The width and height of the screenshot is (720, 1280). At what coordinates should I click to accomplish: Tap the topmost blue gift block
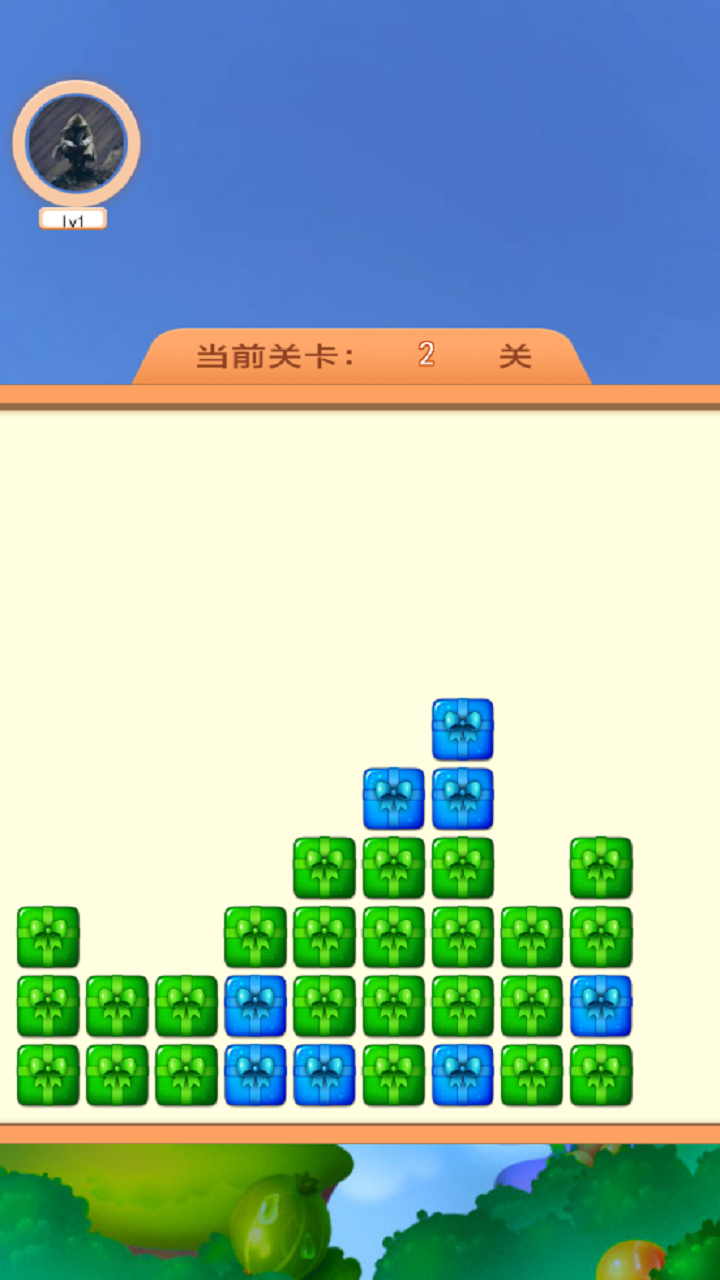pos(462,729)
